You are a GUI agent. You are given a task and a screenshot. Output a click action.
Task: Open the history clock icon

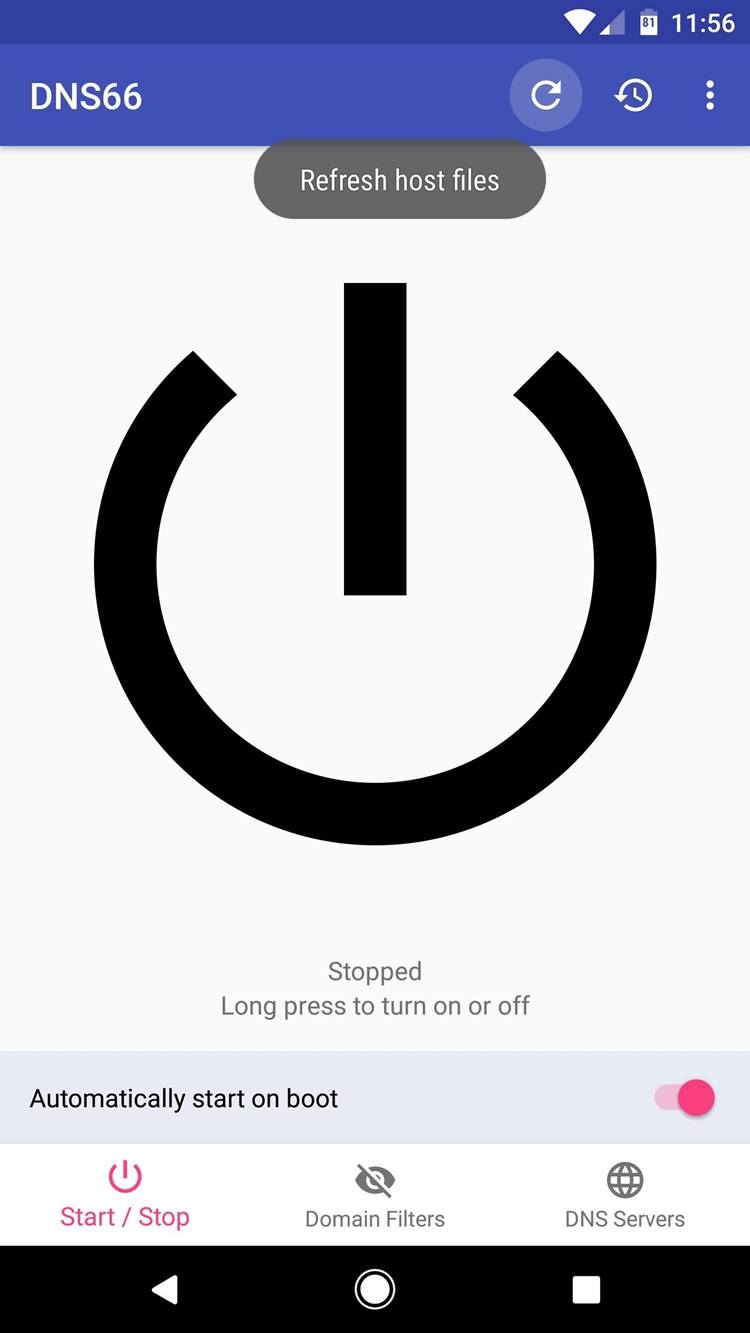pos(633,95)
